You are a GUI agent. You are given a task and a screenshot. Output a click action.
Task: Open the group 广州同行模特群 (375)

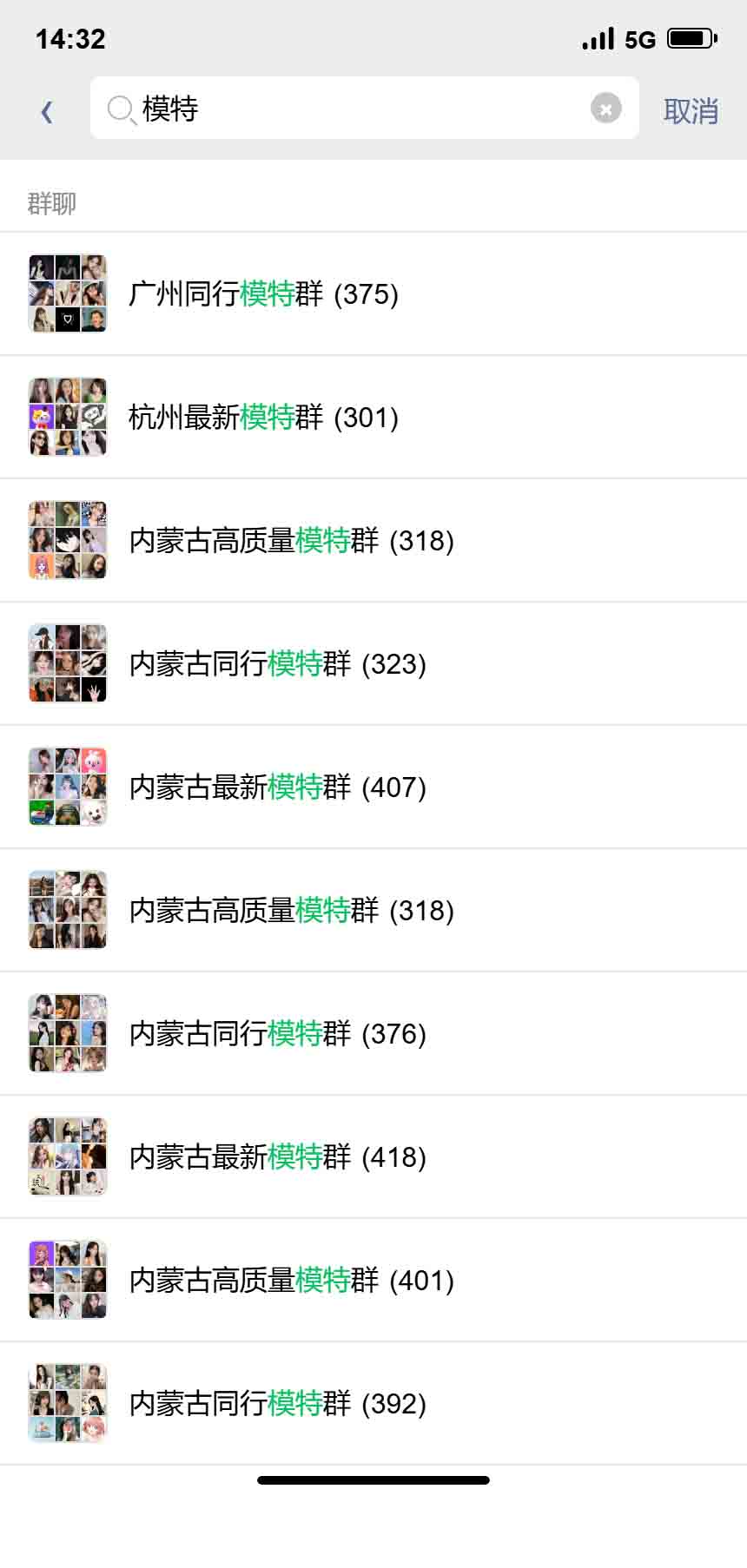click(373, 293)
